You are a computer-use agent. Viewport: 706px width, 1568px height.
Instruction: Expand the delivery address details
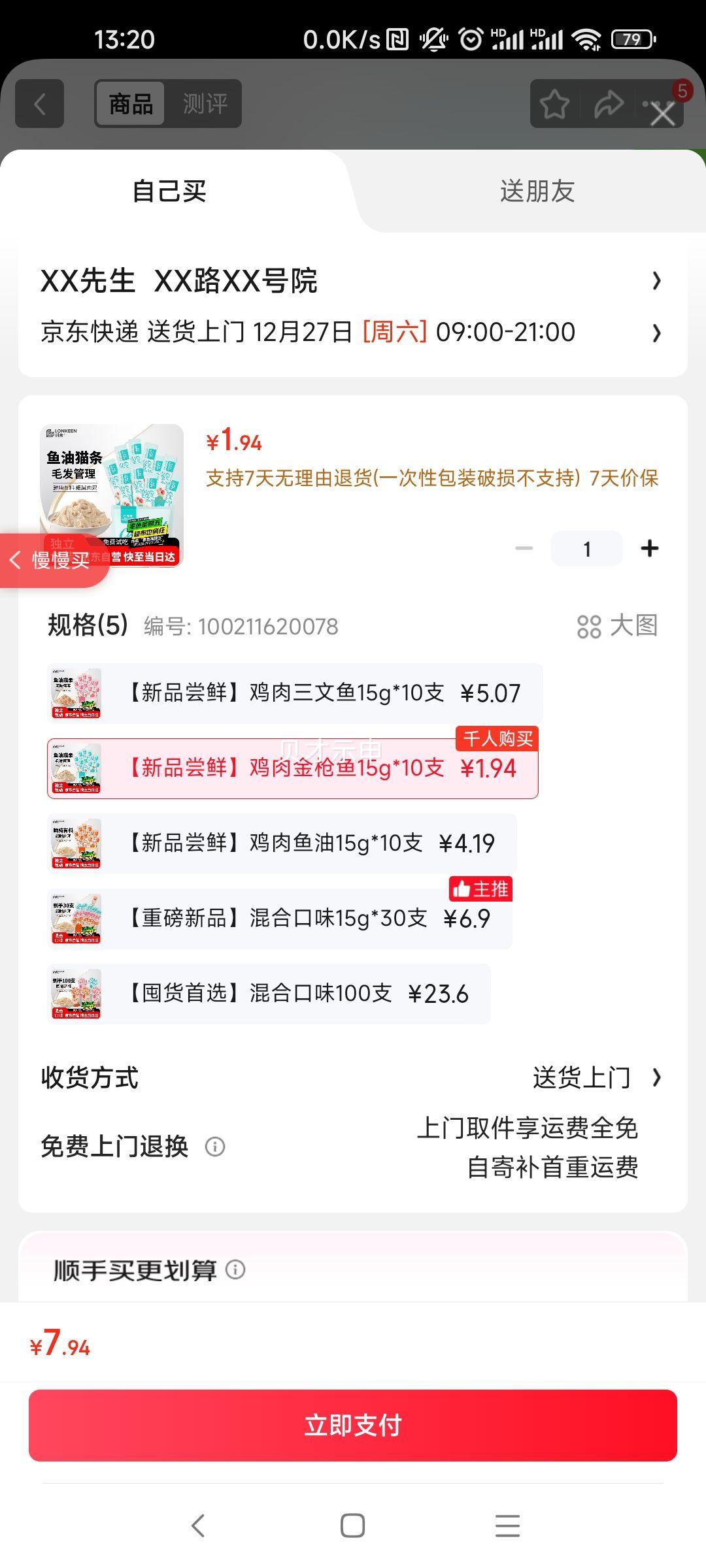(x=353, y=280)
